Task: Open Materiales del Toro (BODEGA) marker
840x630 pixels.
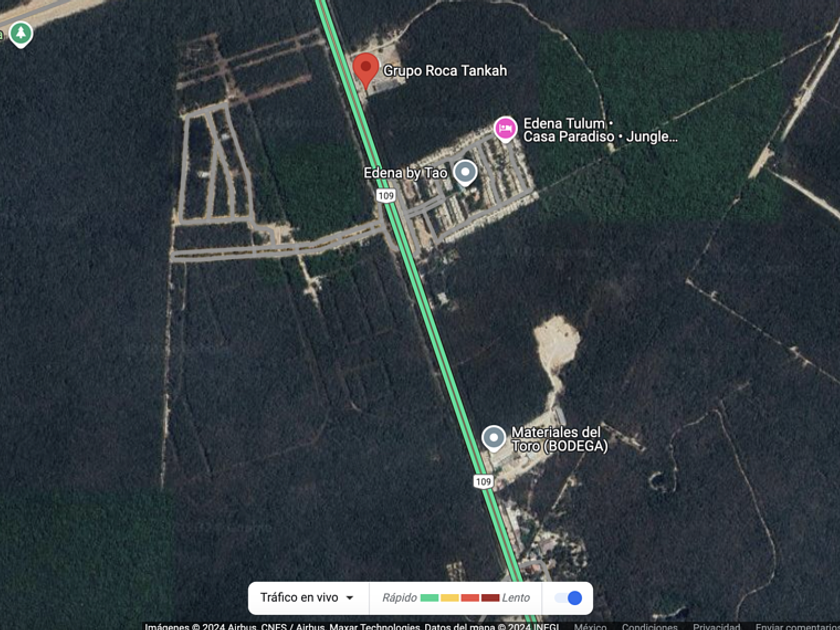Action: (493, 438)
